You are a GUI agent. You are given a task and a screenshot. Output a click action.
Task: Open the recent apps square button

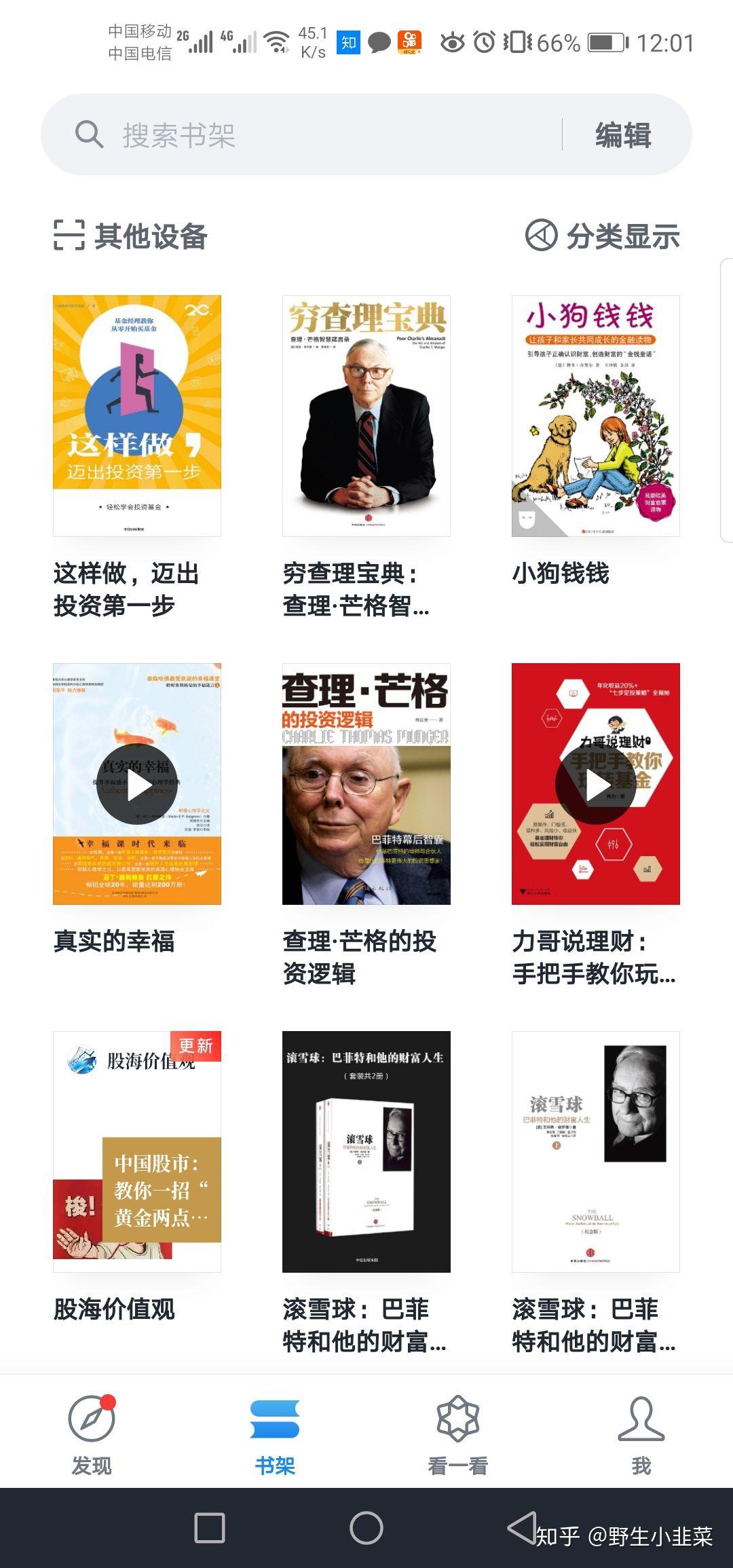pyautogui.click(x=210, y=1528)
